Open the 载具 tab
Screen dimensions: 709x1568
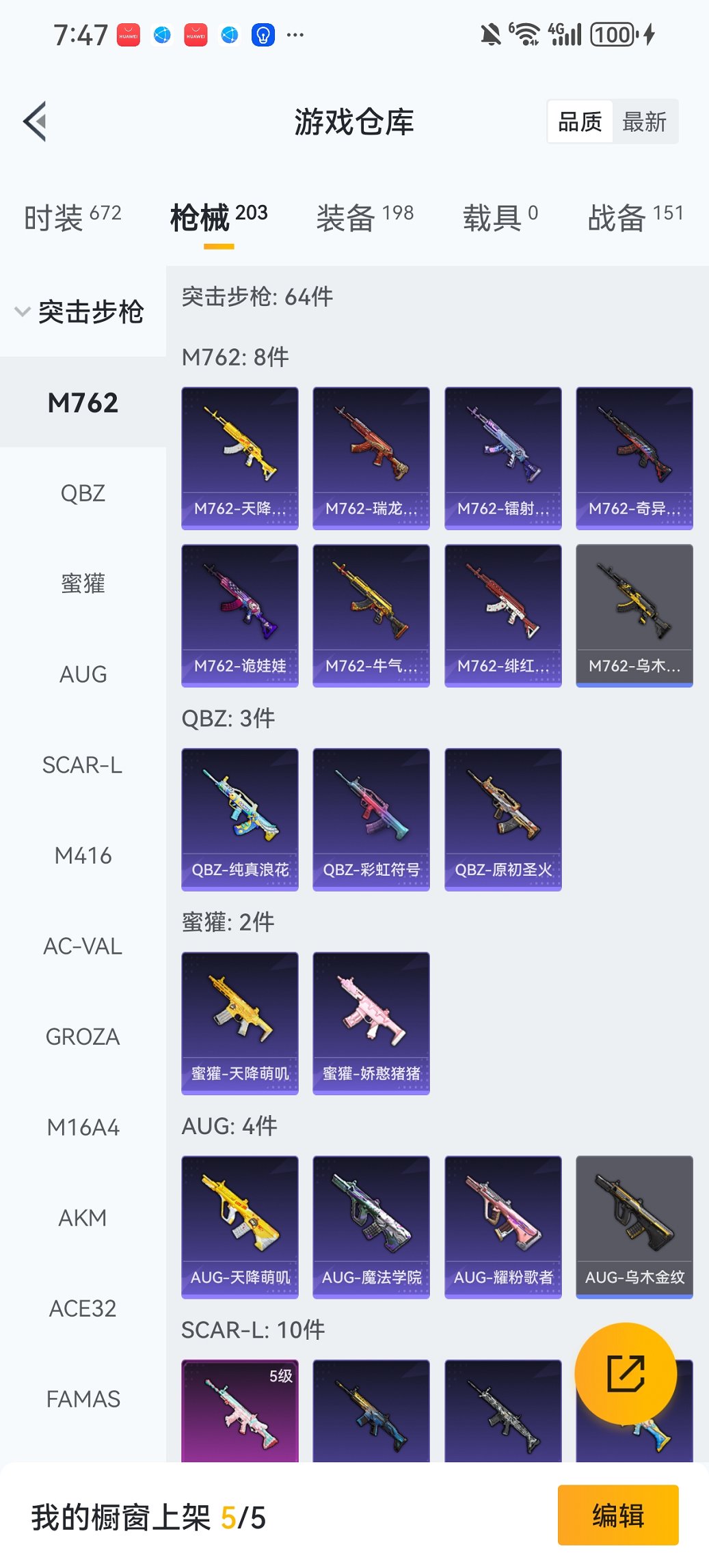click(500, 217)
